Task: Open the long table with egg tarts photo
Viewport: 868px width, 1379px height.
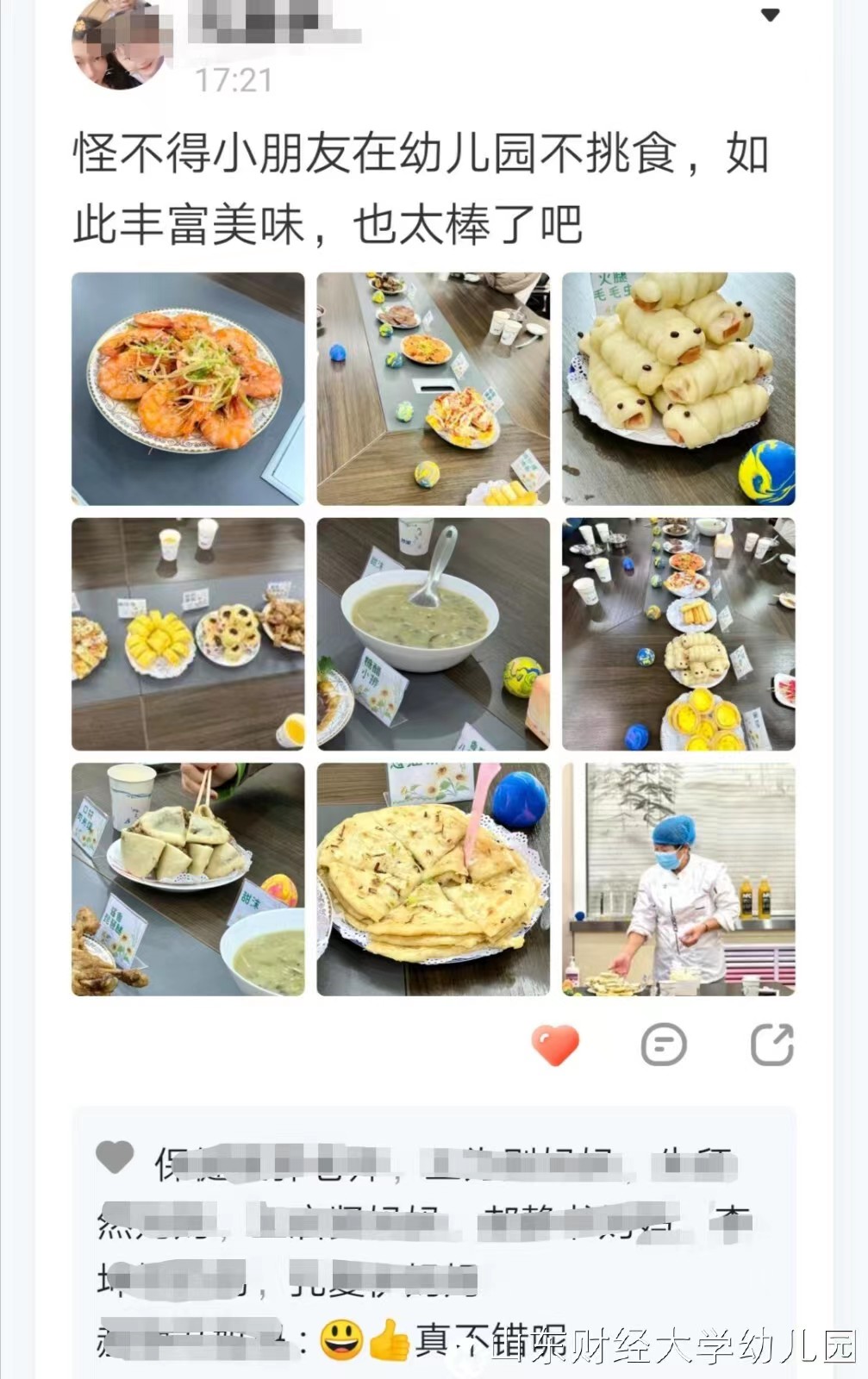Action: tap(678, 634)
